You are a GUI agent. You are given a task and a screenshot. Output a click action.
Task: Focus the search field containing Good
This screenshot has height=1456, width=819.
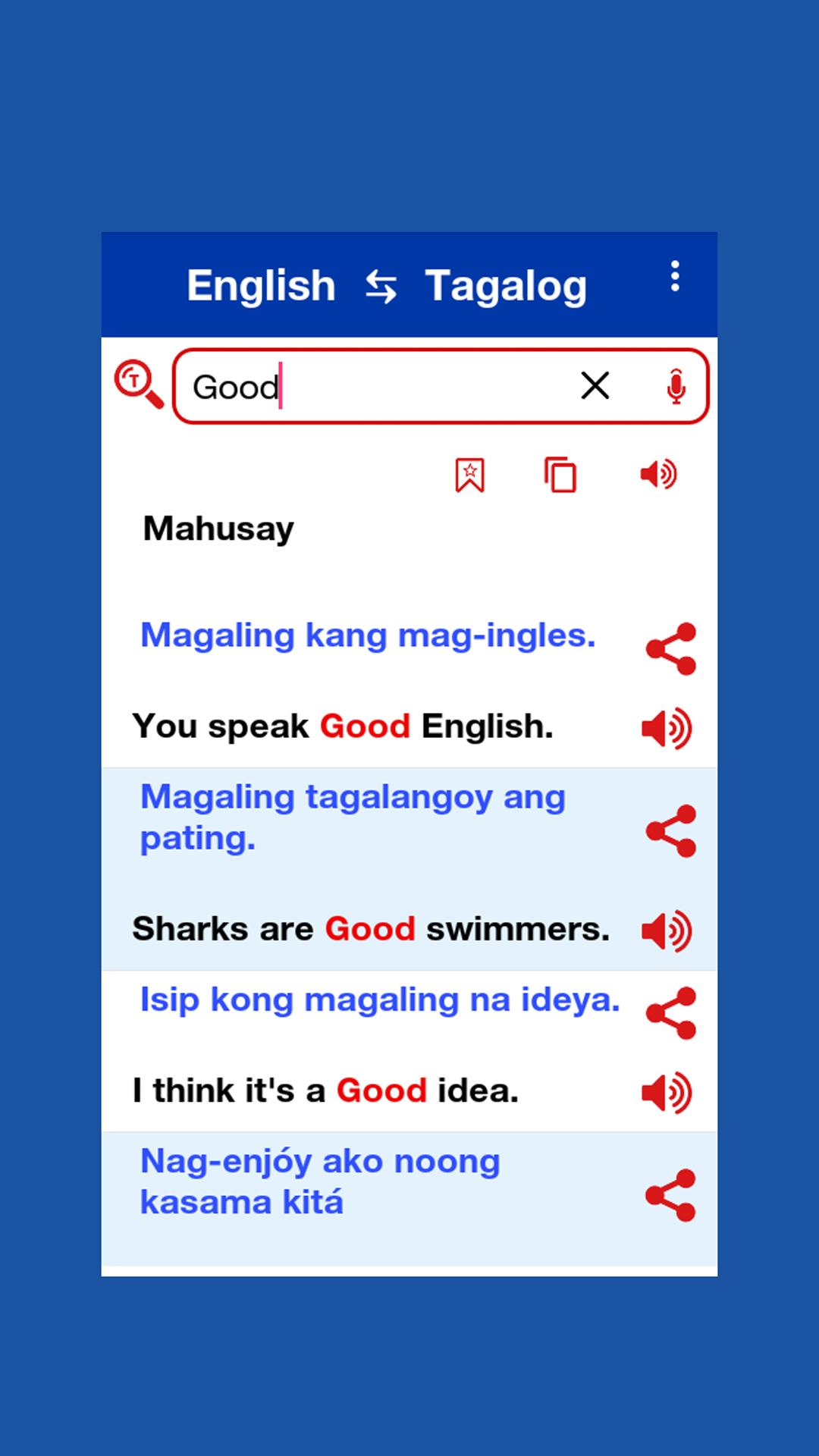(441, 386)
